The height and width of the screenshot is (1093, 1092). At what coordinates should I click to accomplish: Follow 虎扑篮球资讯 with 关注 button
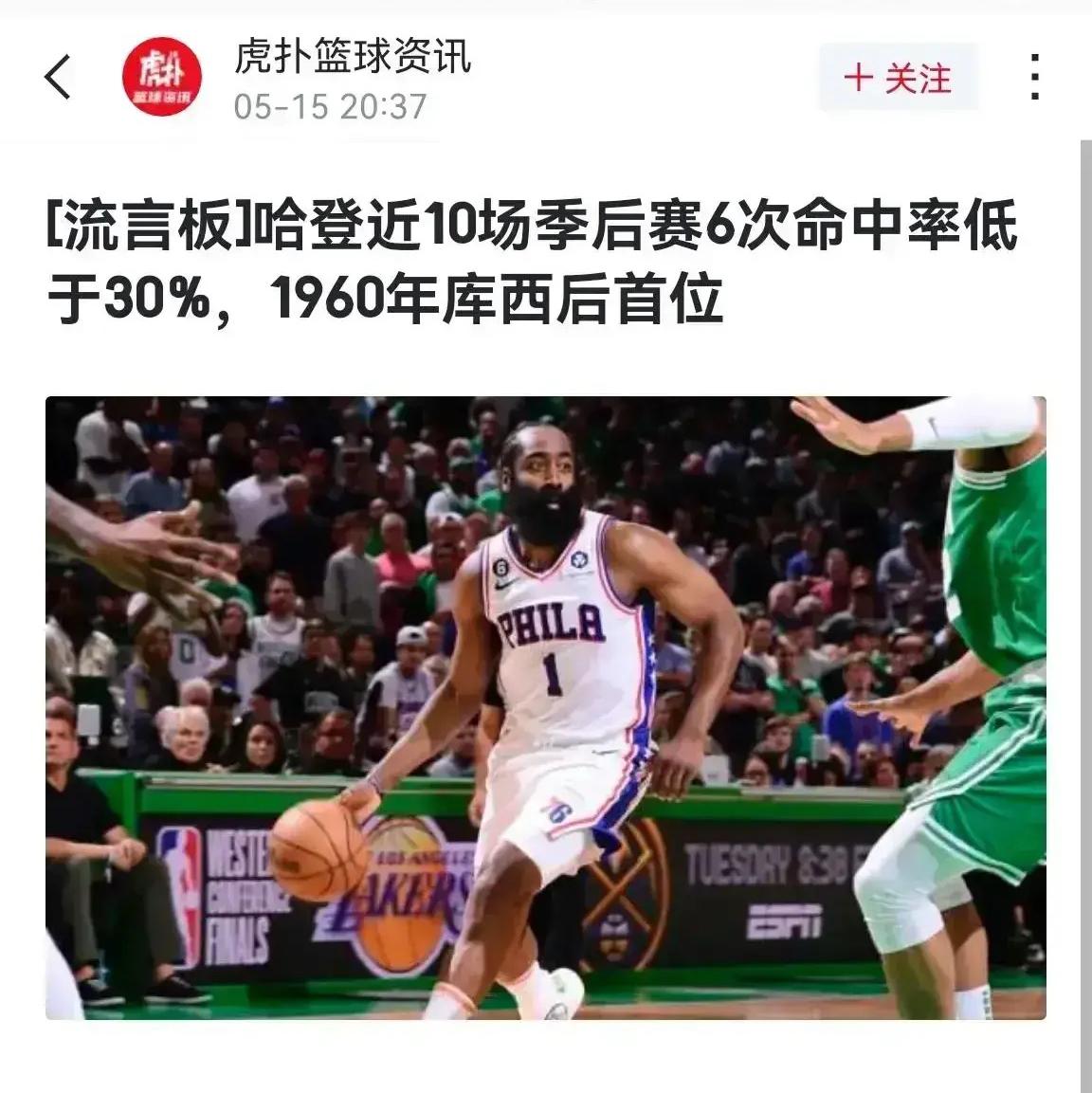[897, 78]
